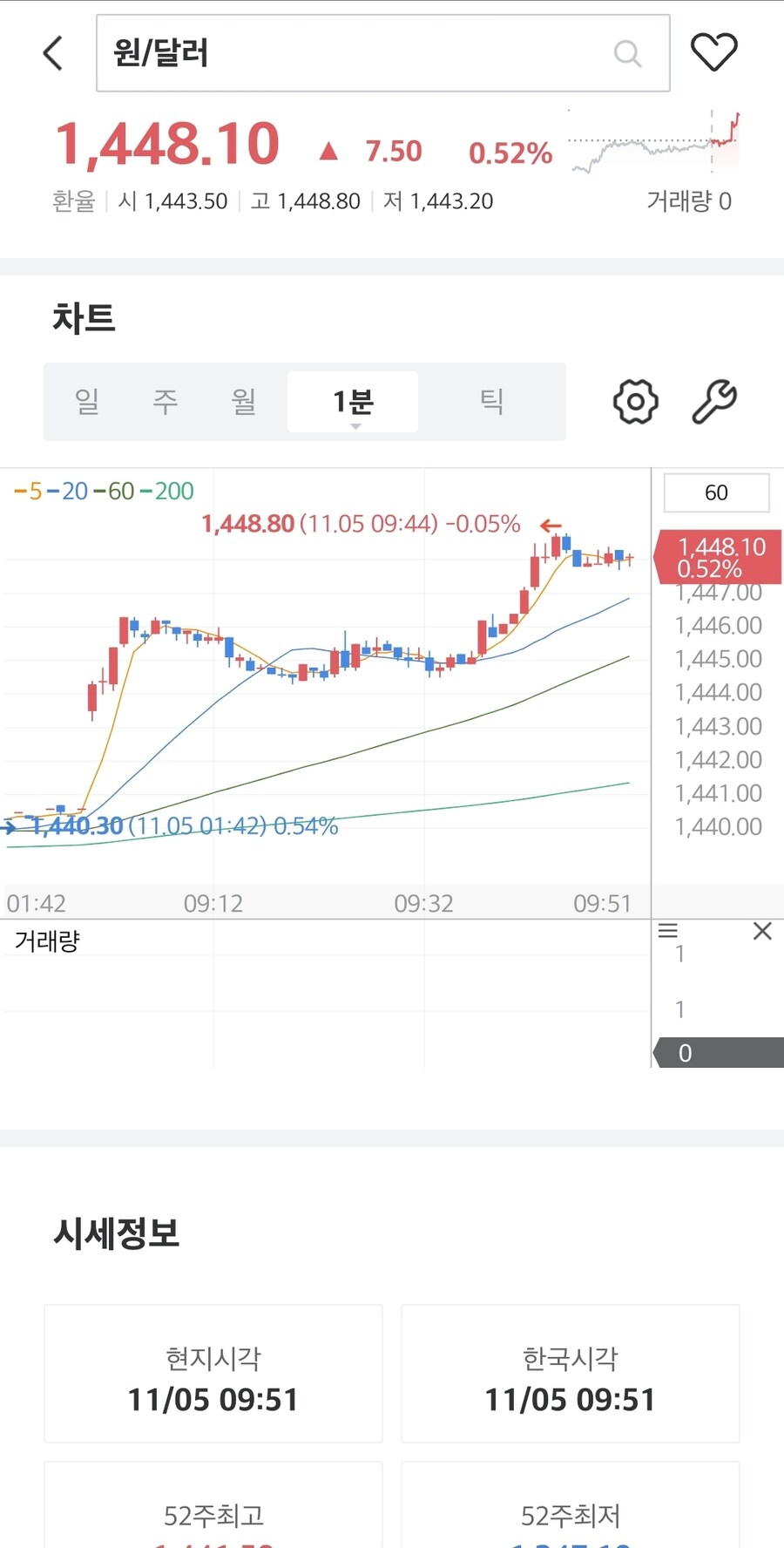
Task: Click the 1,448.10 price tag on the axis
Action: point(716,557)
